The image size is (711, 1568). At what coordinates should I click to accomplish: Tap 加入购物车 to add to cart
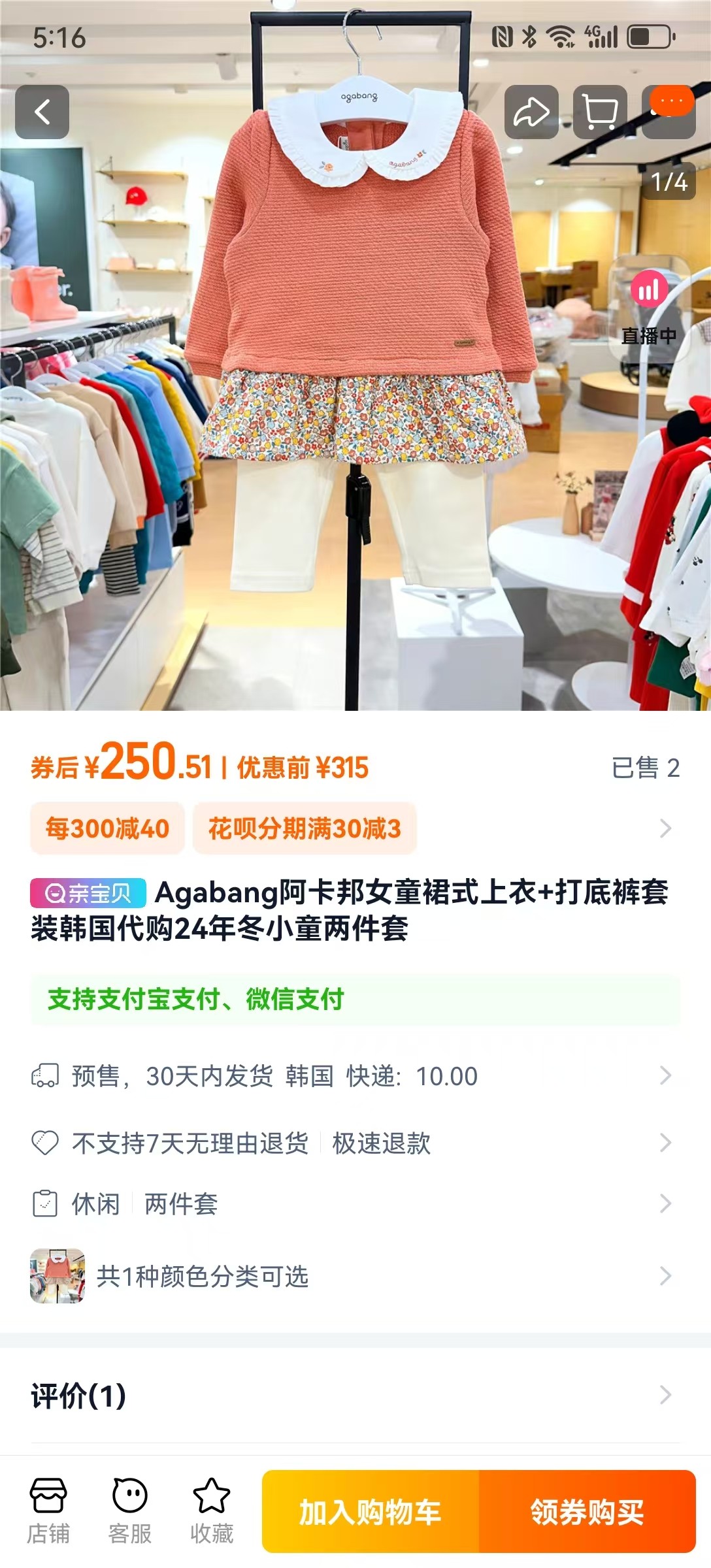(371, 1512)
